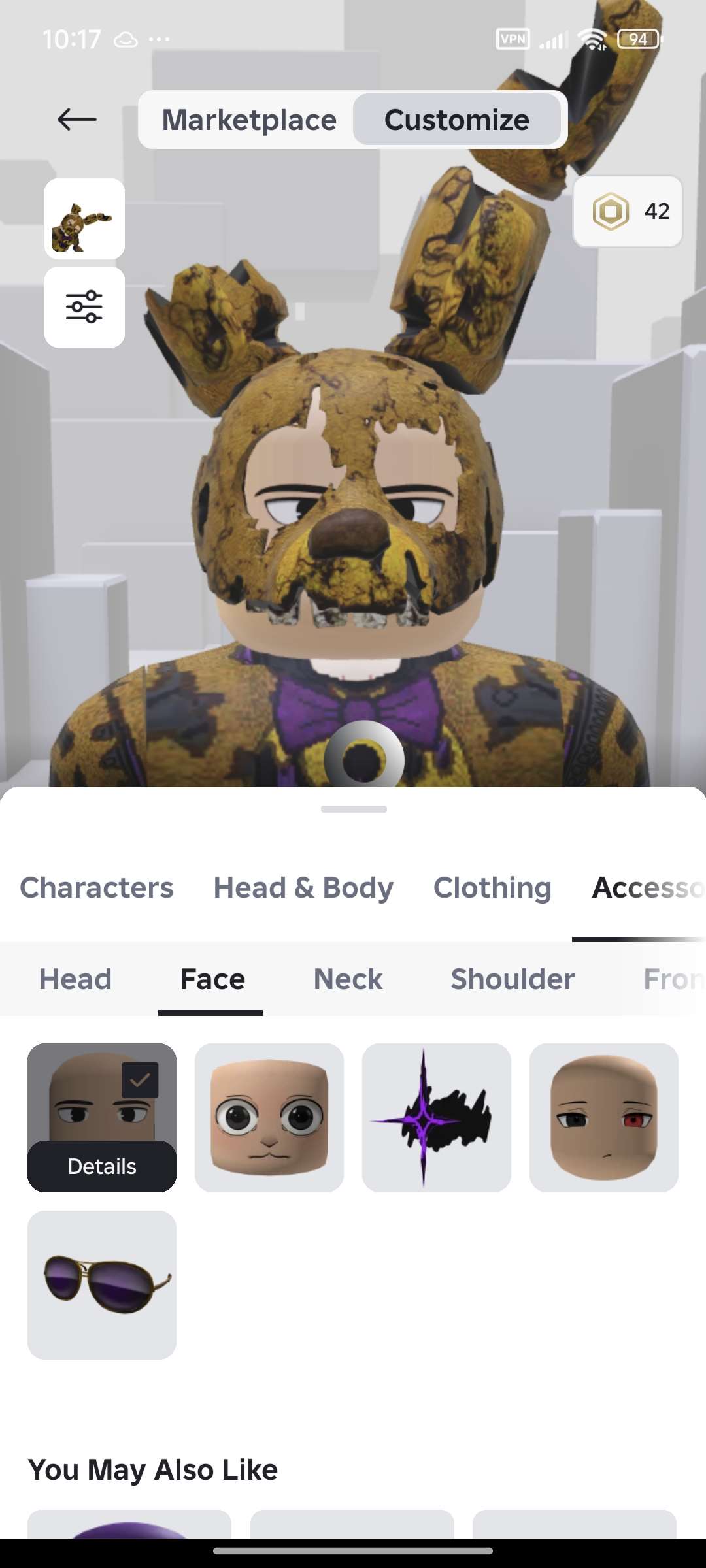This screenshot has width=706, height=1568.
Task: Switch to the Neck accessories section
Action: pyautogui.click(x=347, y=979)
